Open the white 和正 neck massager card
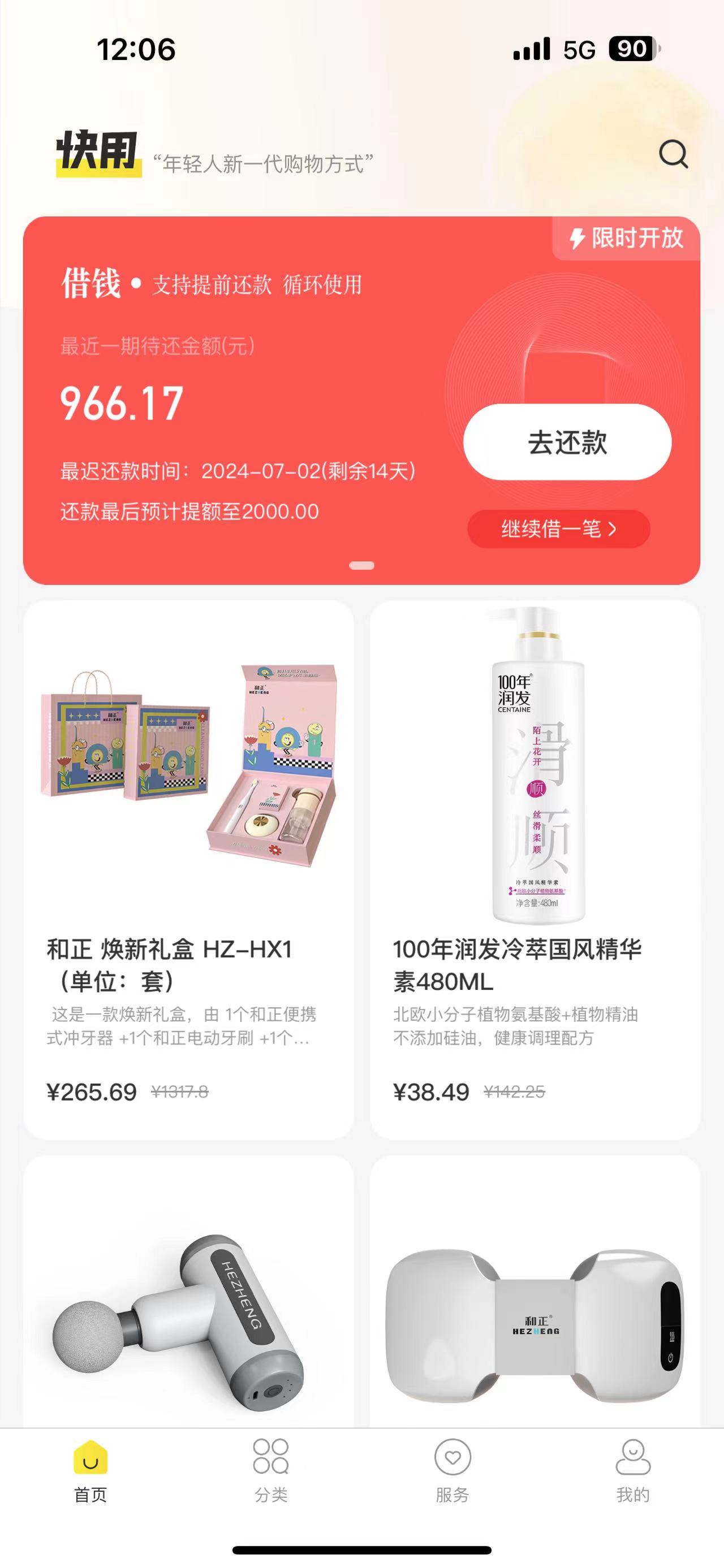 pyautogui.click(x=535, y=1291)
